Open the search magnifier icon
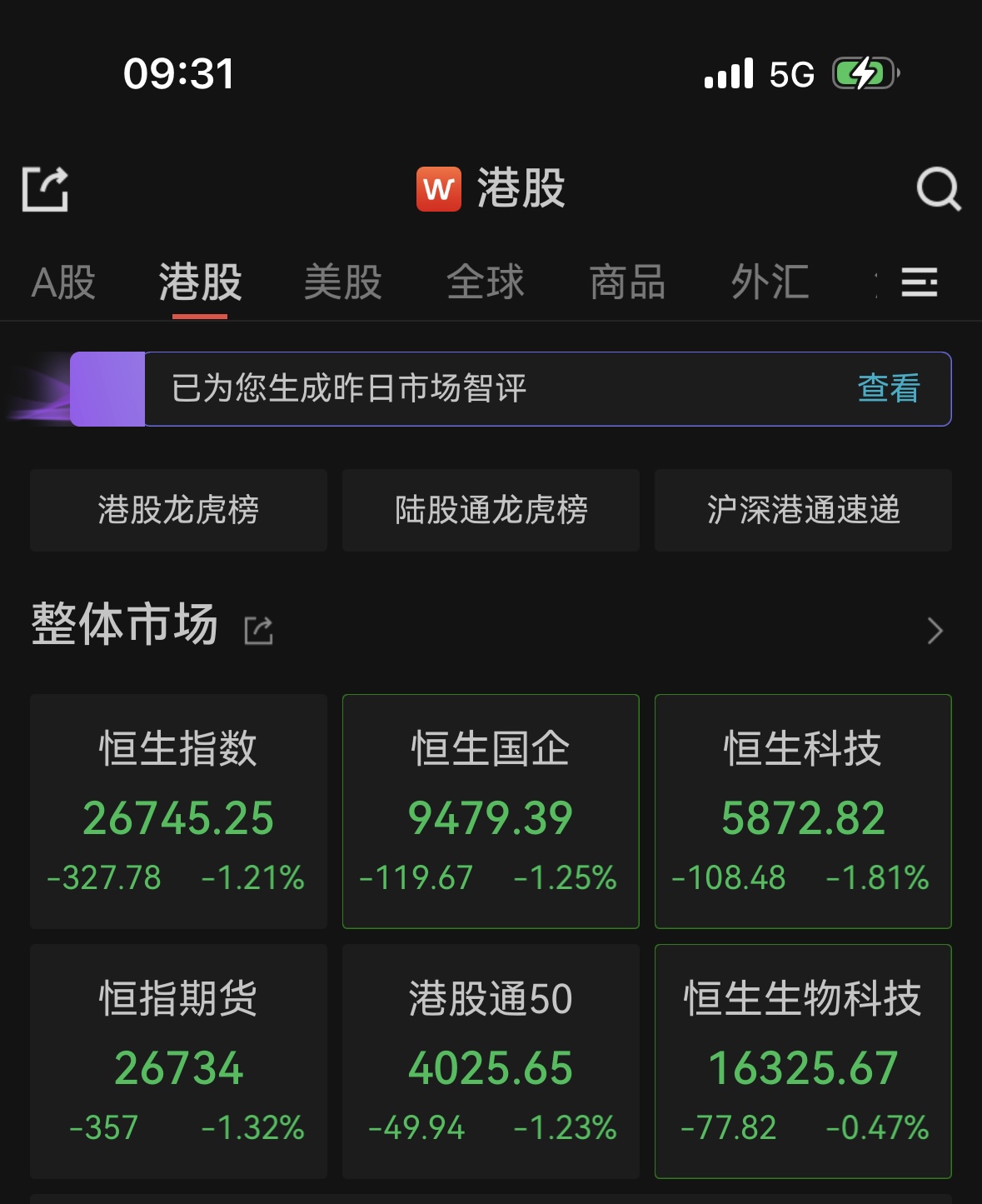The height and width of the screenshot is (1204, 982). click(x=938, y=189)
